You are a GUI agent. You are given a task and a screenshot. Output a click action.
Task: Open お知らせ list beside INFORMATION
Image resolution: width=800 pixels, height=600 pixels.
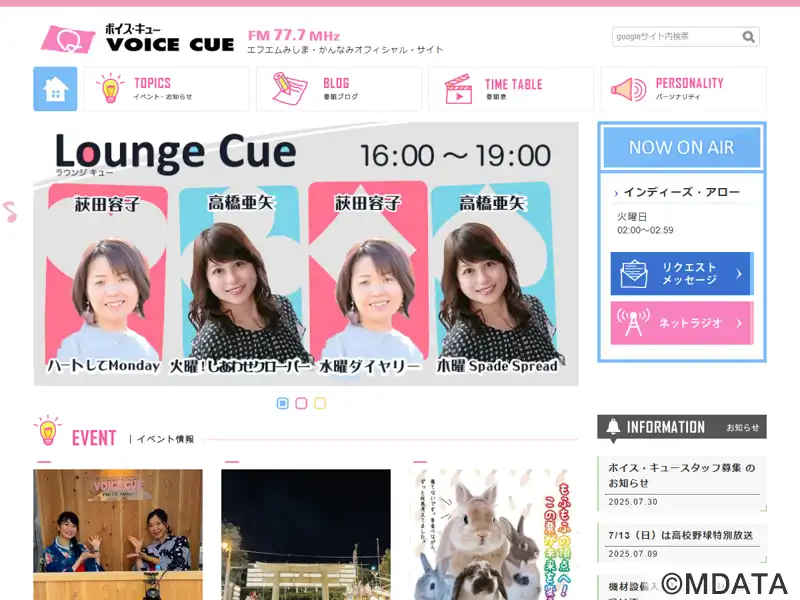[x=742, y=427]
